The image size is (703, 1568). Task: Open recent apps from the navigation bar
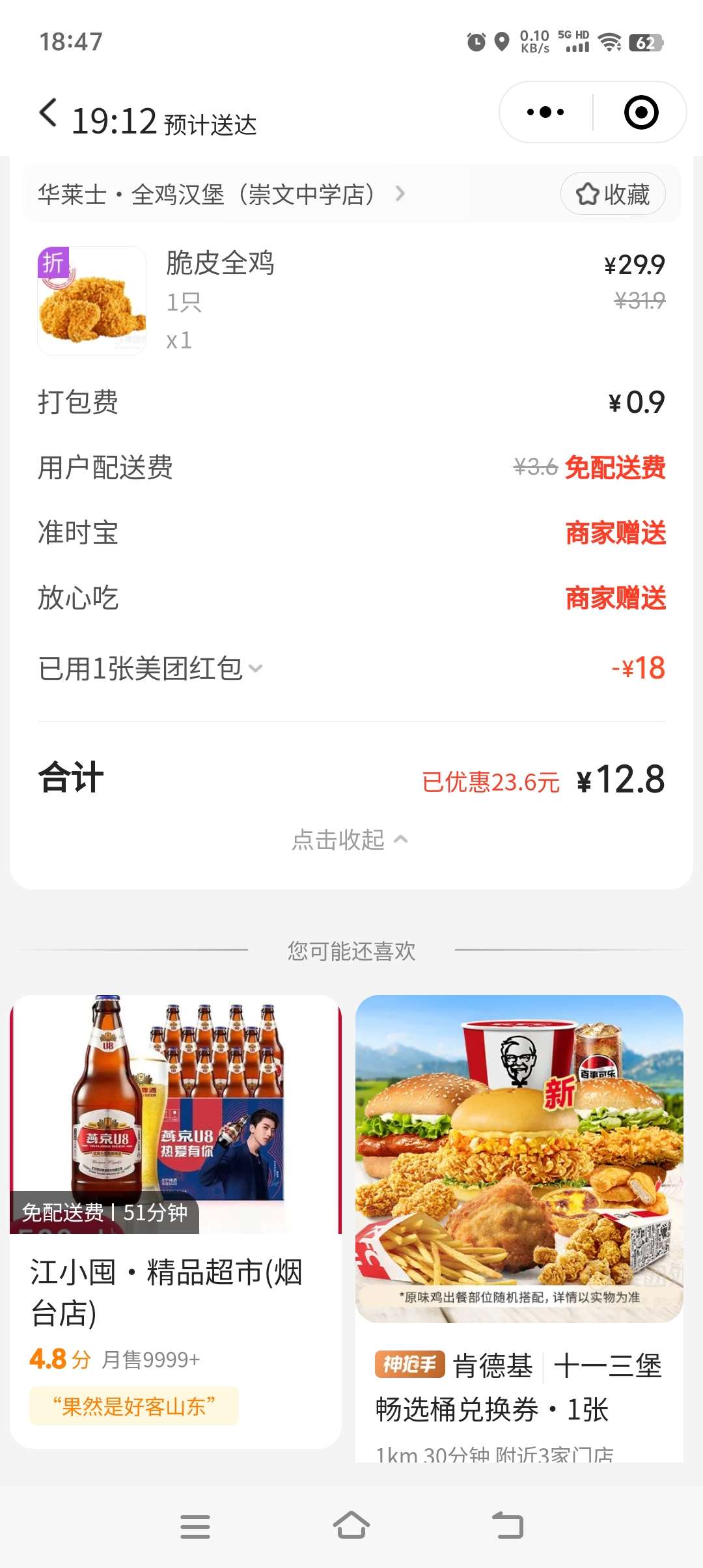[x=195, y=1526]
